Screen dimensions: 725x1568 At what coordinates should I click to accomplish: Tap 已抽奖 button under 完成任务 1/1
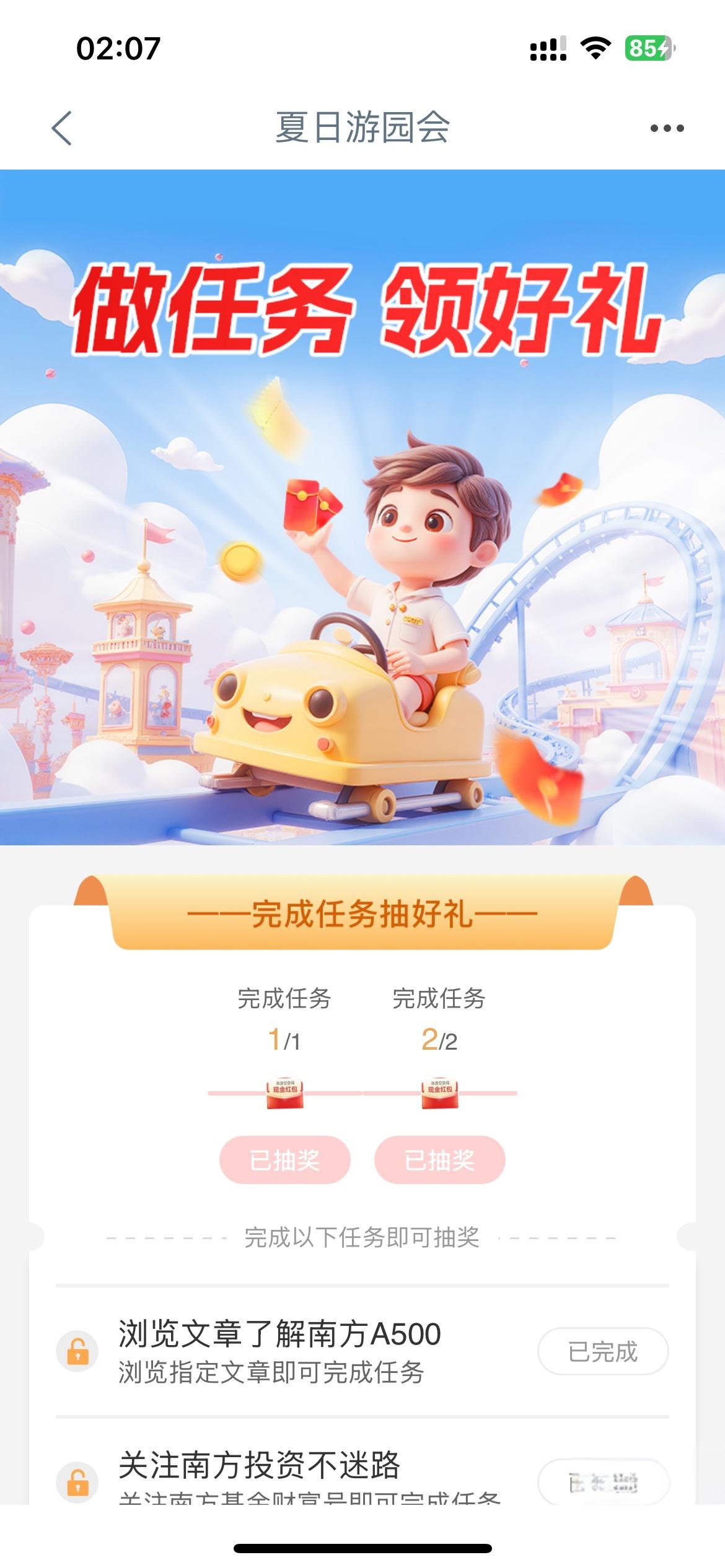(x=284, y=1159)
